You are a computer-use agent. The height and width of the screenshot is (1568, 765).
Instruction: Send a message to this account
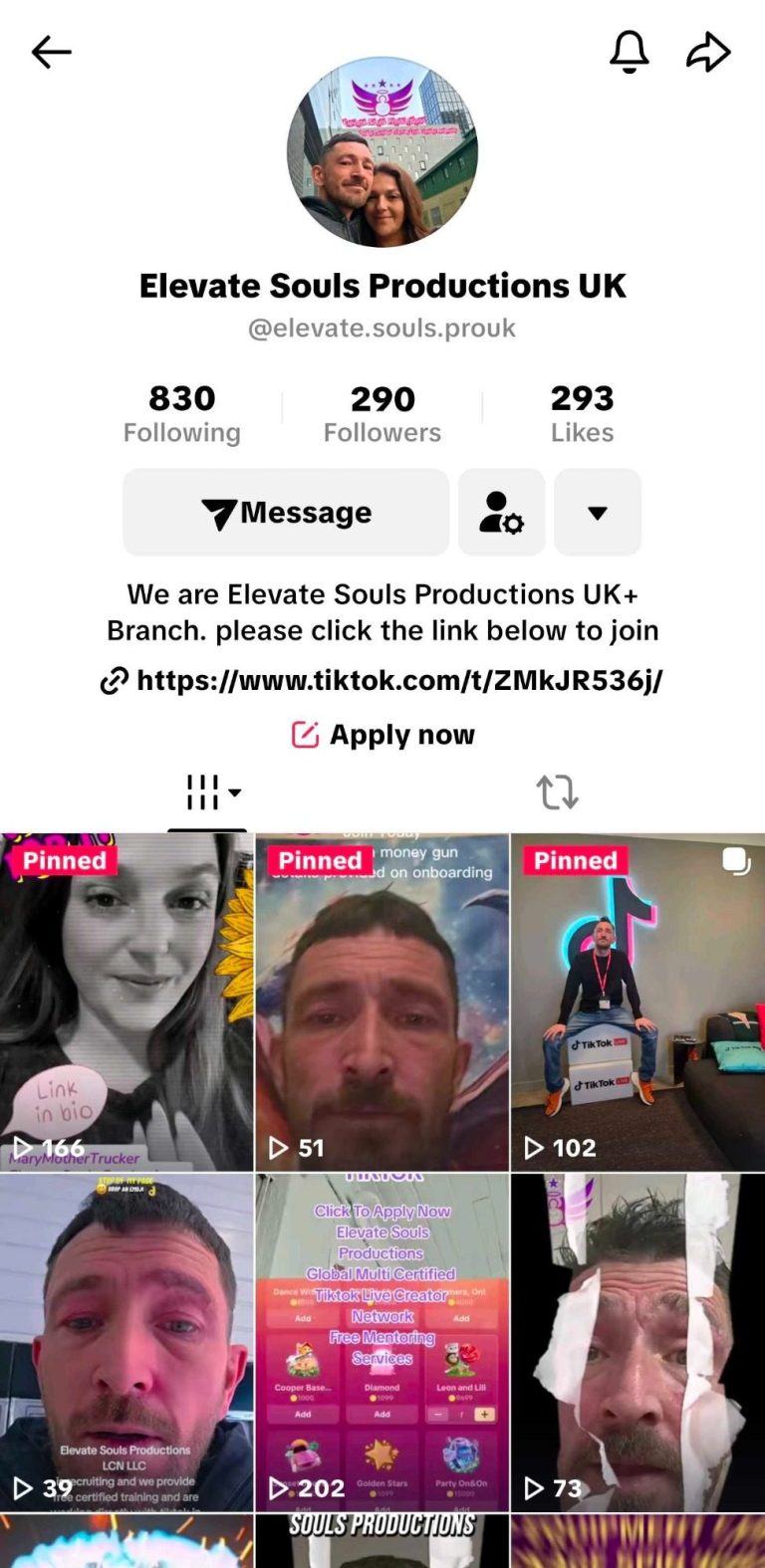point(286,513)
